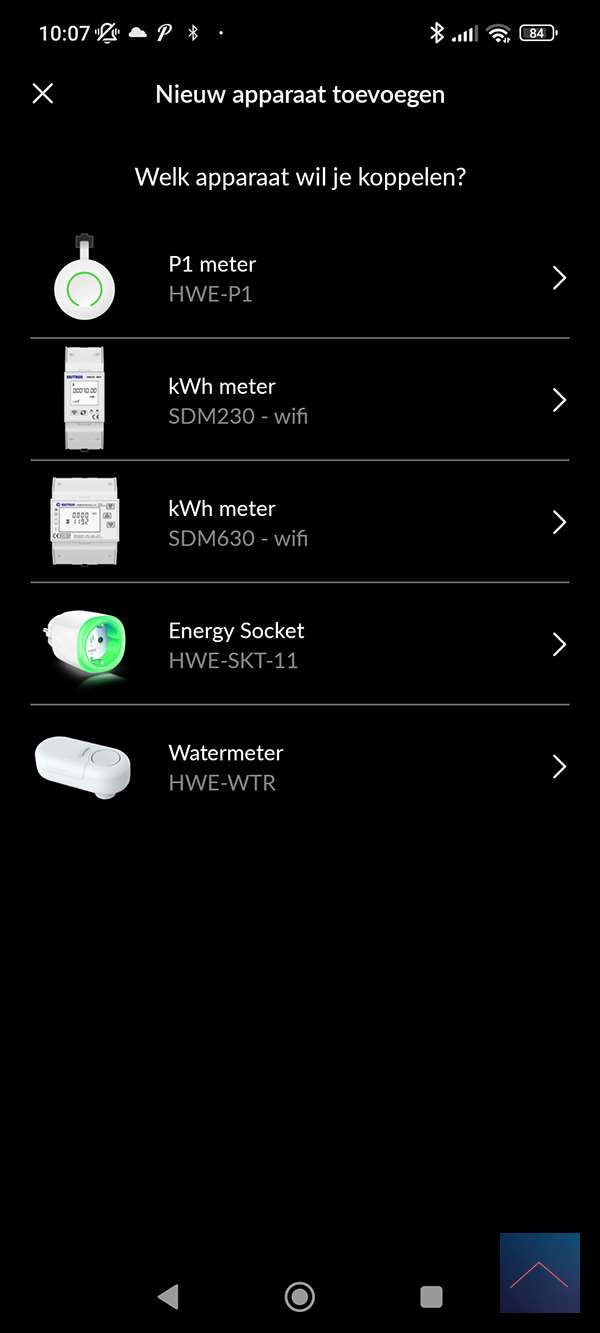This screenshot has width=600, height=1333.
Task: Go back with the system back button
Action: click(168, 1297)
